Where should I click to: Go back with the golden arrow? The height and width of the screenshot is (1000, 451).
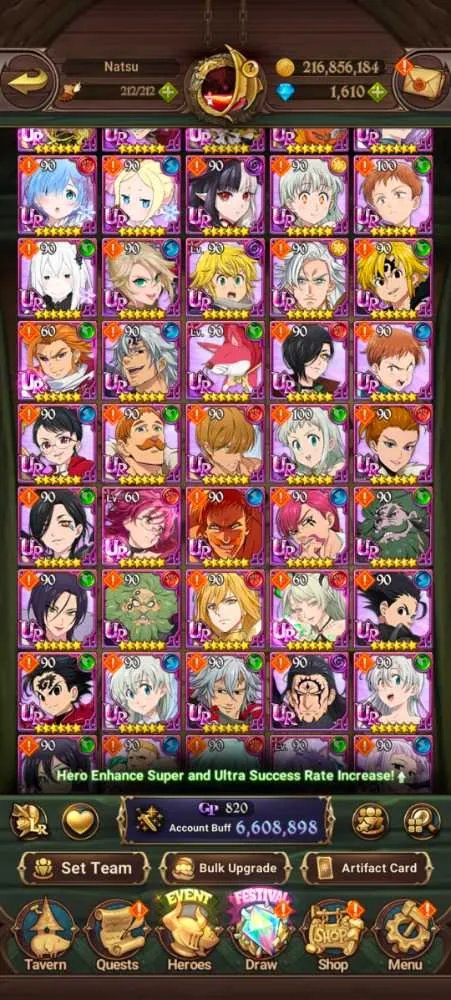click(x=29, y=83)
